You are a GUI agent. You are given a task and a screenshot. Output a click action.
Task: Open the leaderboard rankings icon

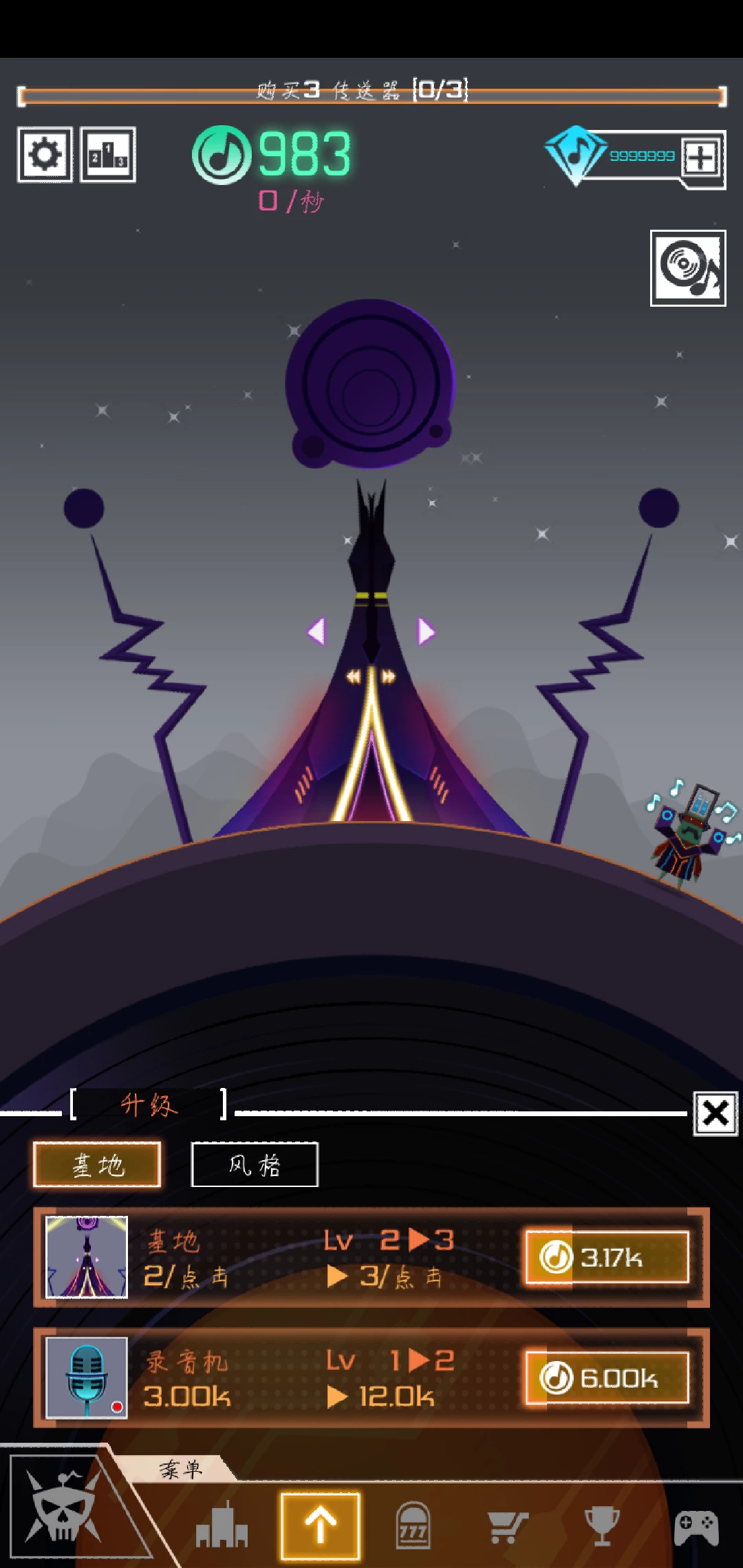point(108,155)
